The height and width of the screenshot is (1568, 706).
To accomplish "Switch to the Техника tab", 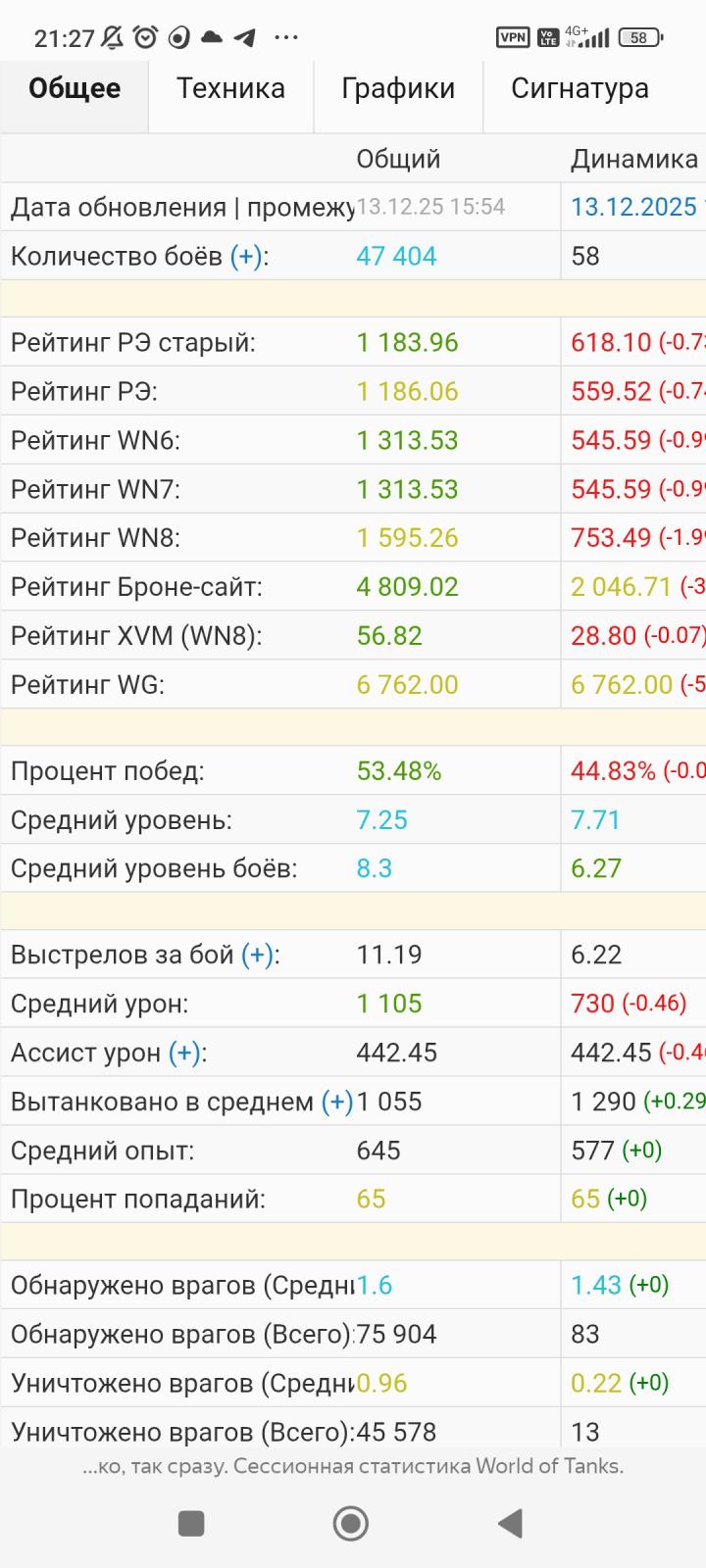I will [x=230, y=89].
